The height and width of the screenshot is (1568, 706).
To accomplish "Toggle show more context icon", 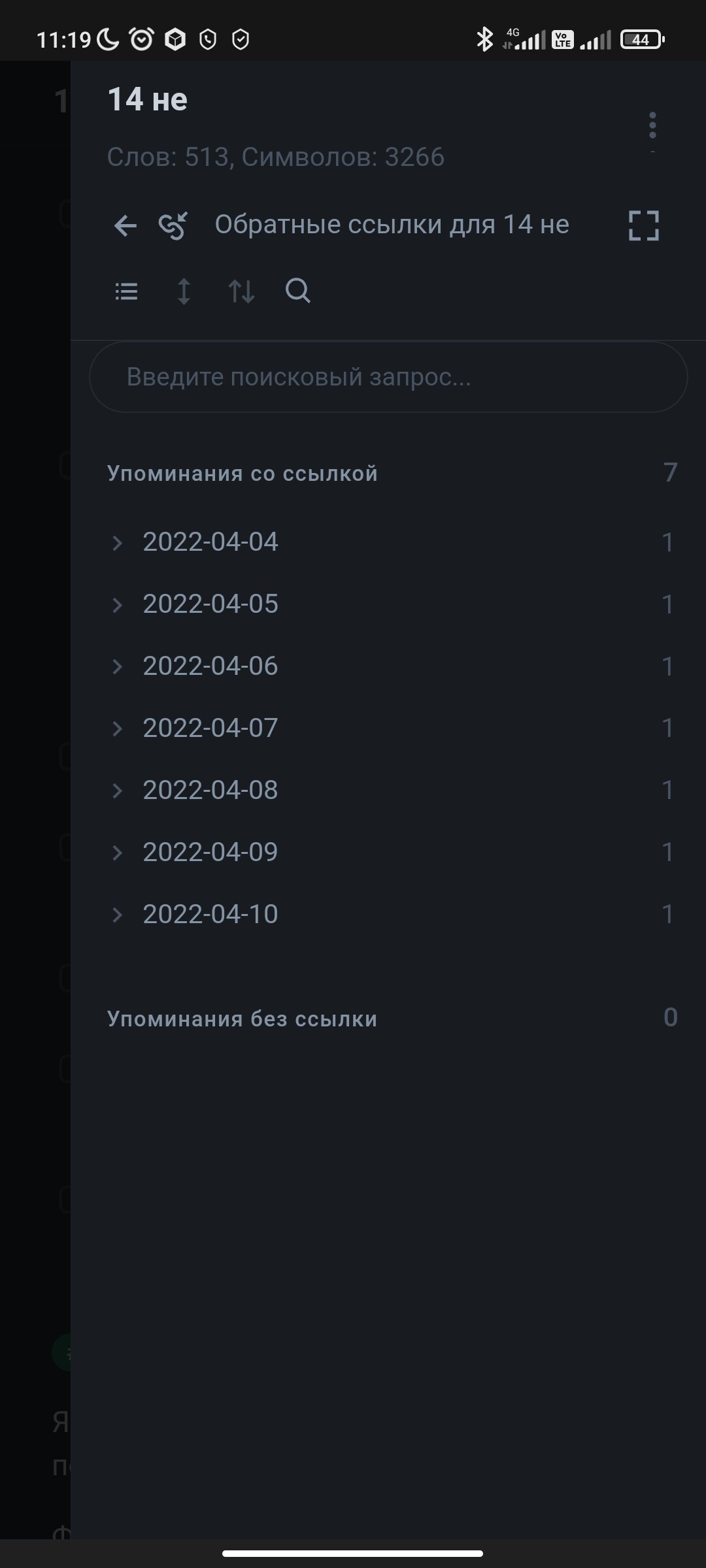I will [184, 291].
